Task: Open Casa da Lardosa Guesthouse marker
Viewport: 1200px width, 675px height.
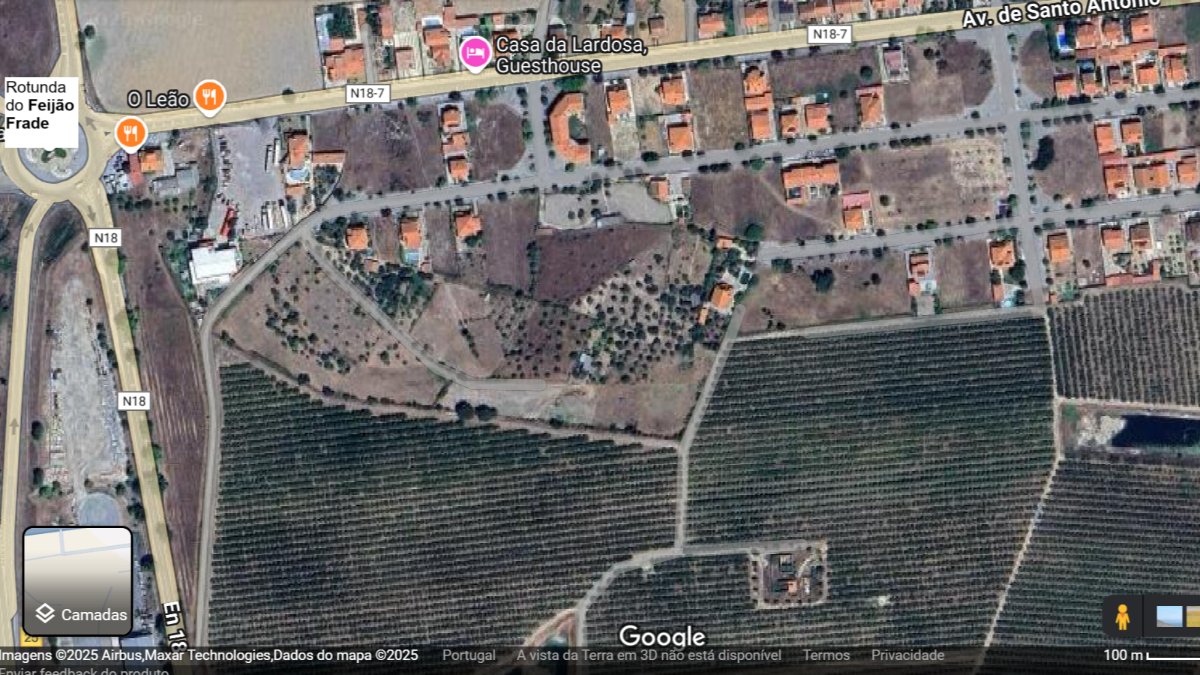Action: 475,52
